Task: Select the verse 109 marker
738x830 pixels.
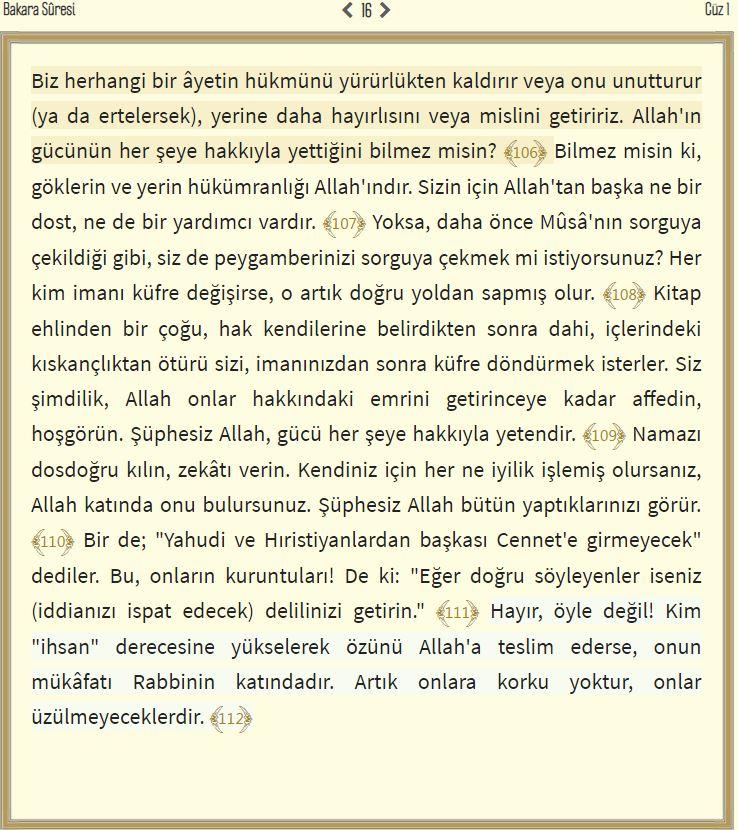Action: [606, 436]
